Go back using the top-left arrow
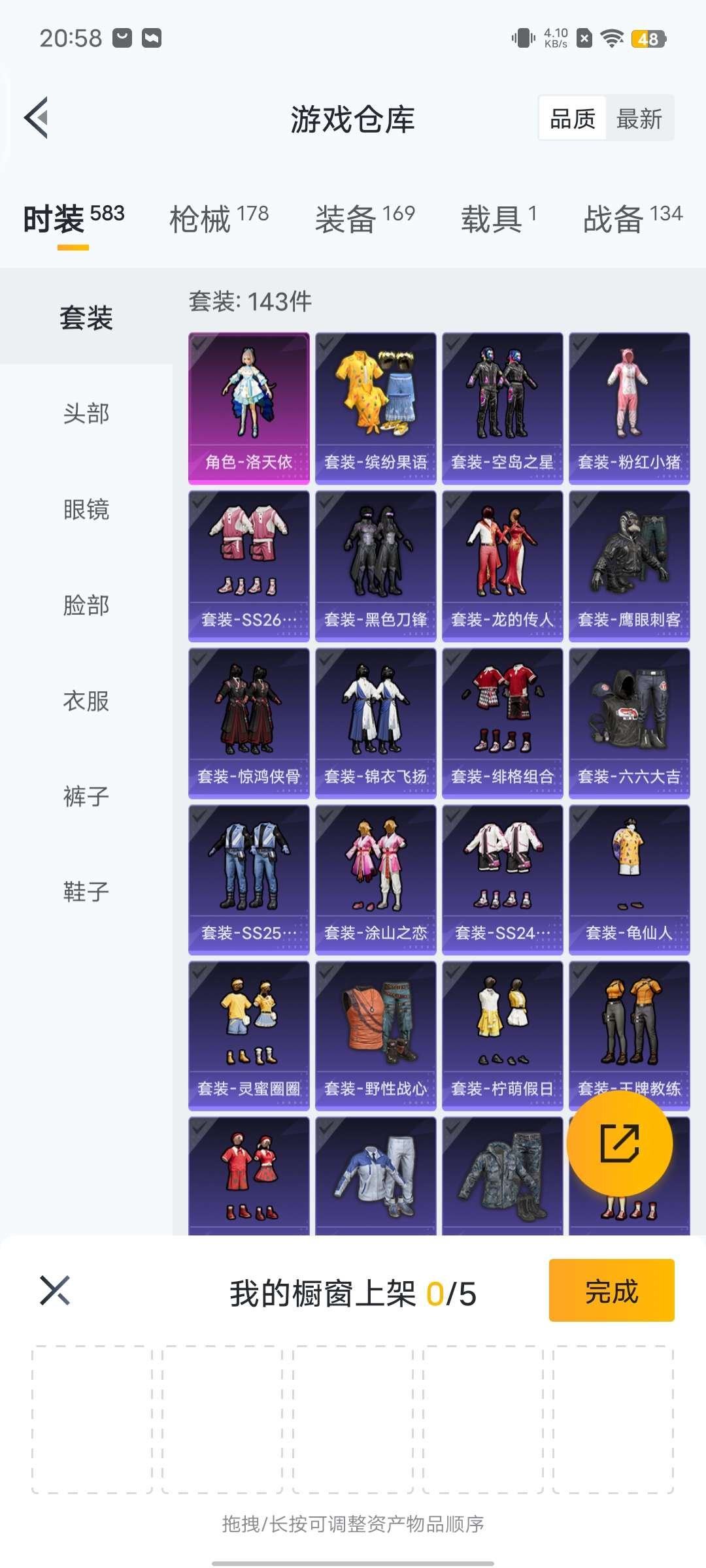 tap(37, 118)
